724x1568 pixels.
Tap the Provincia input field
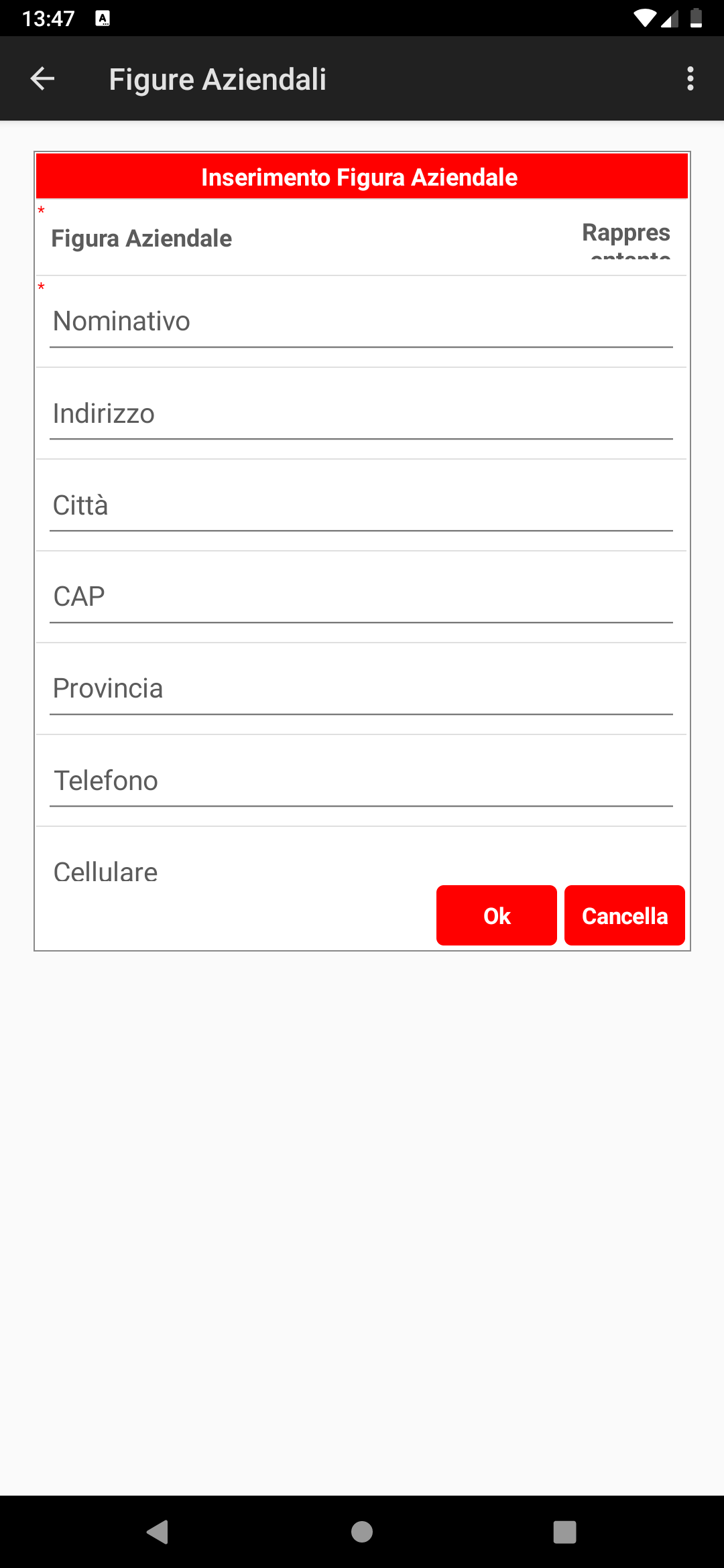[361, 689]
